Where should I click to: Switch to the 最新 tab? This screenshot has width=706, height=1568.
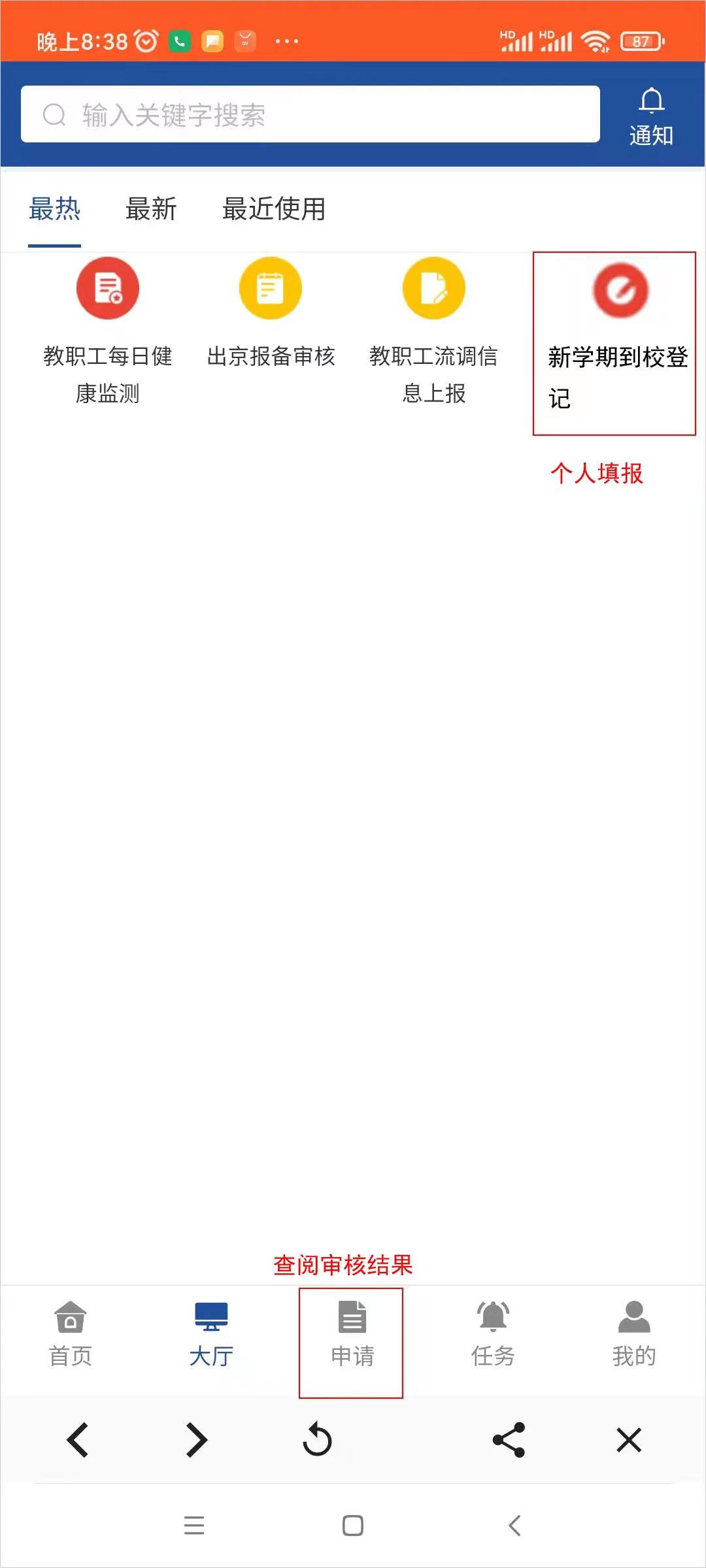151,209
